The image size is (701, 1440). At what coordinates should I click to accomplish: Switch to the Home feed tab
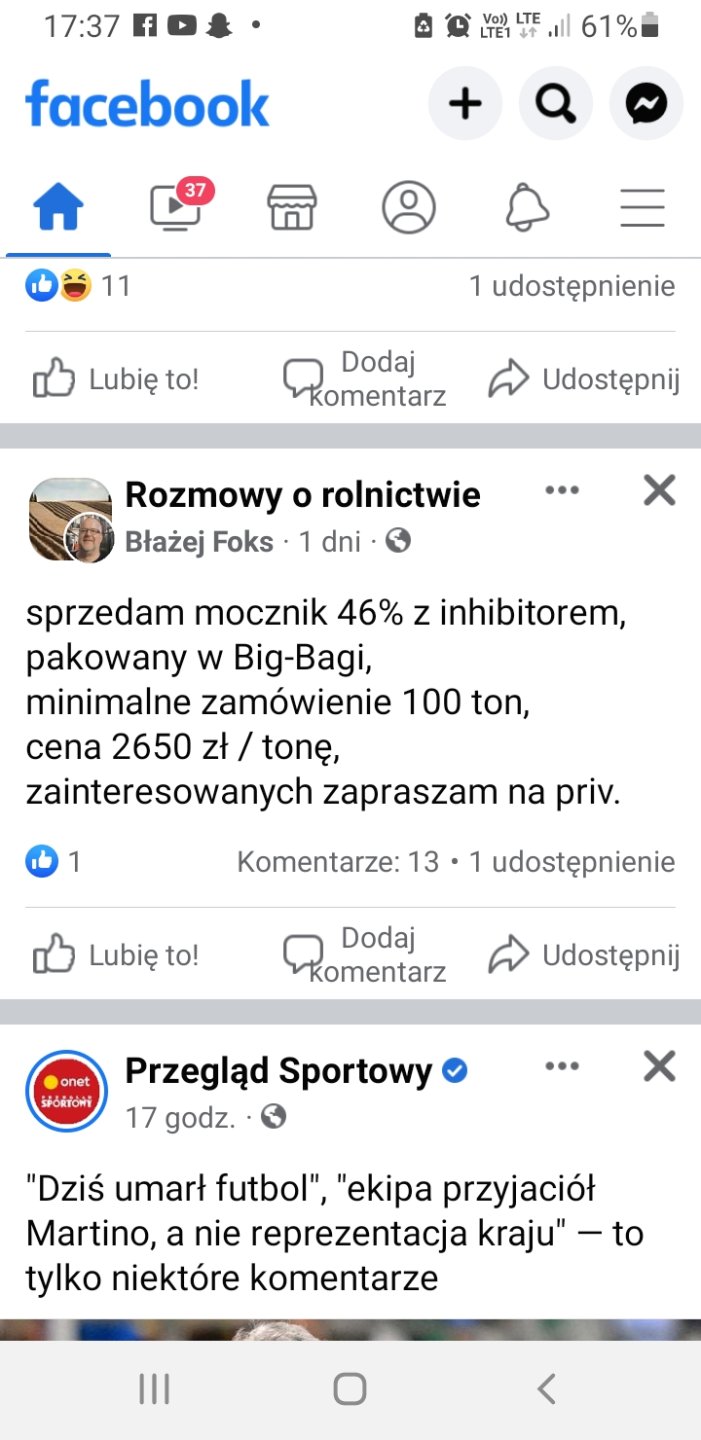tap(59, 209)
